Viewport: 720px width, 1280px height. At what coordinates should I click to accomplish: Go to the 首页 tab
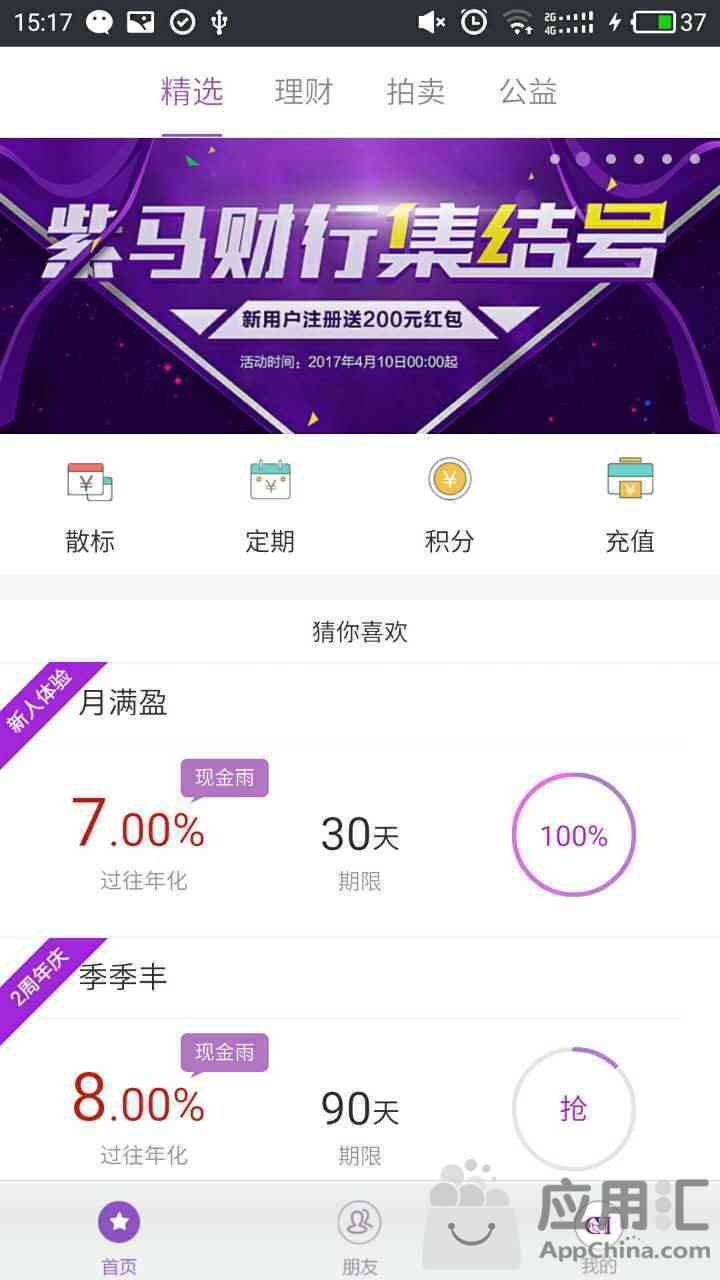119,1236
